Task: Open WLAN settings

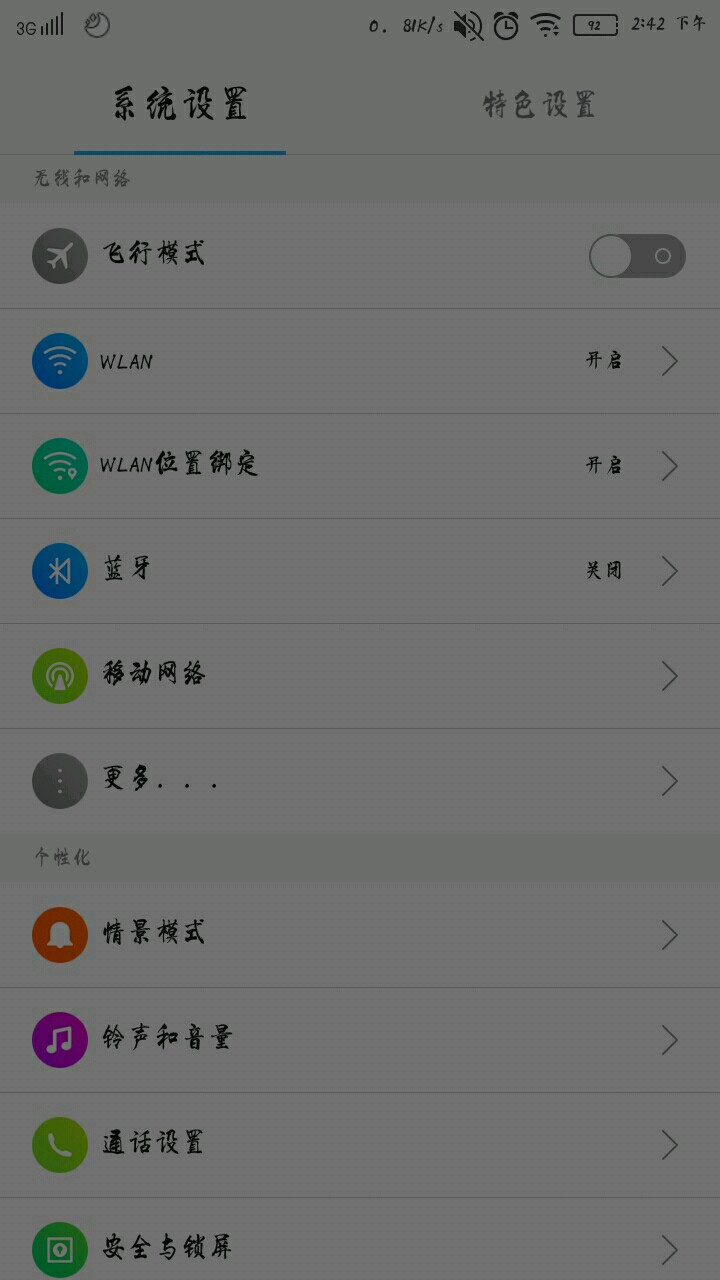Action: pos(360,361)
